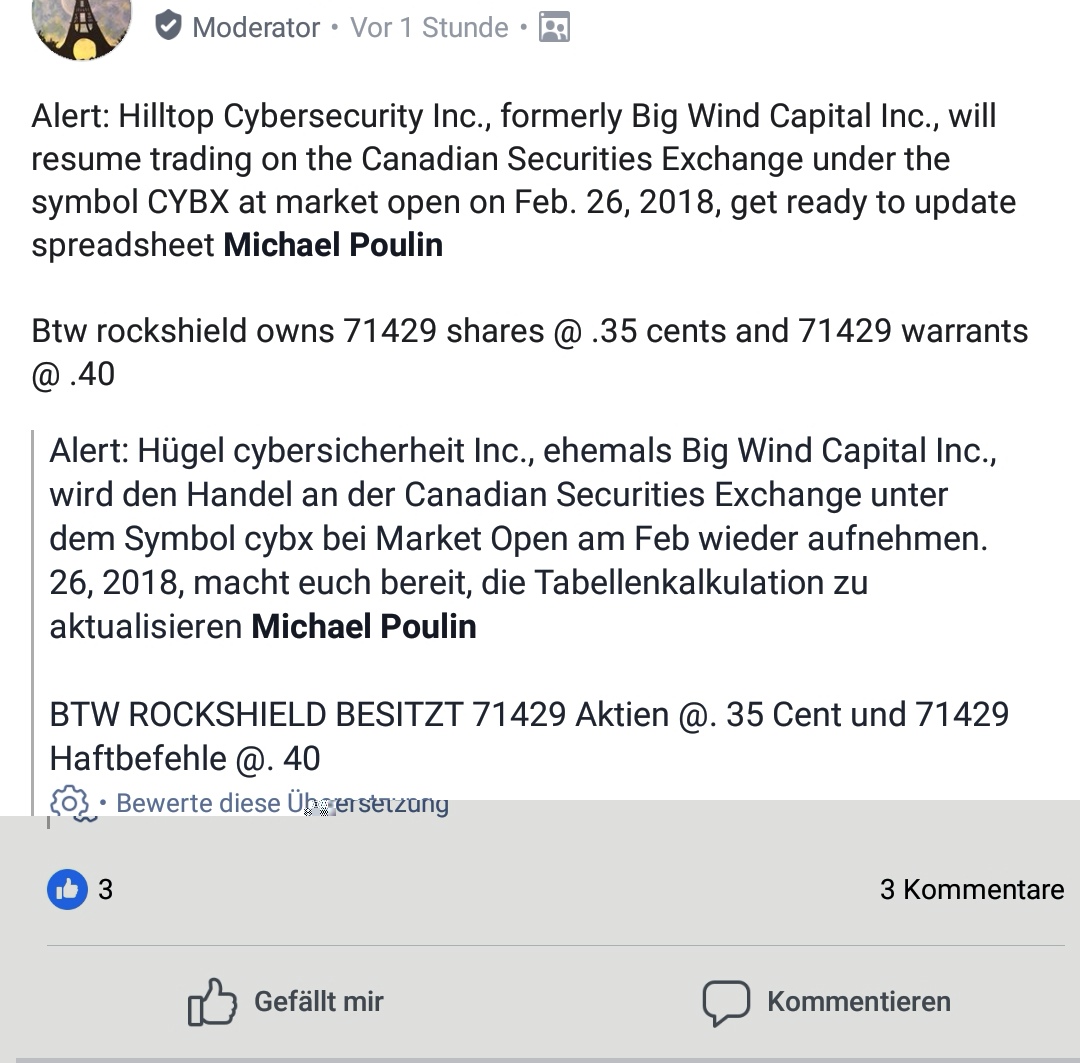The width and height of the screenshot is (1080, 1063).
Task: Open the translation settings gear icon
Action: pos(70,803)
